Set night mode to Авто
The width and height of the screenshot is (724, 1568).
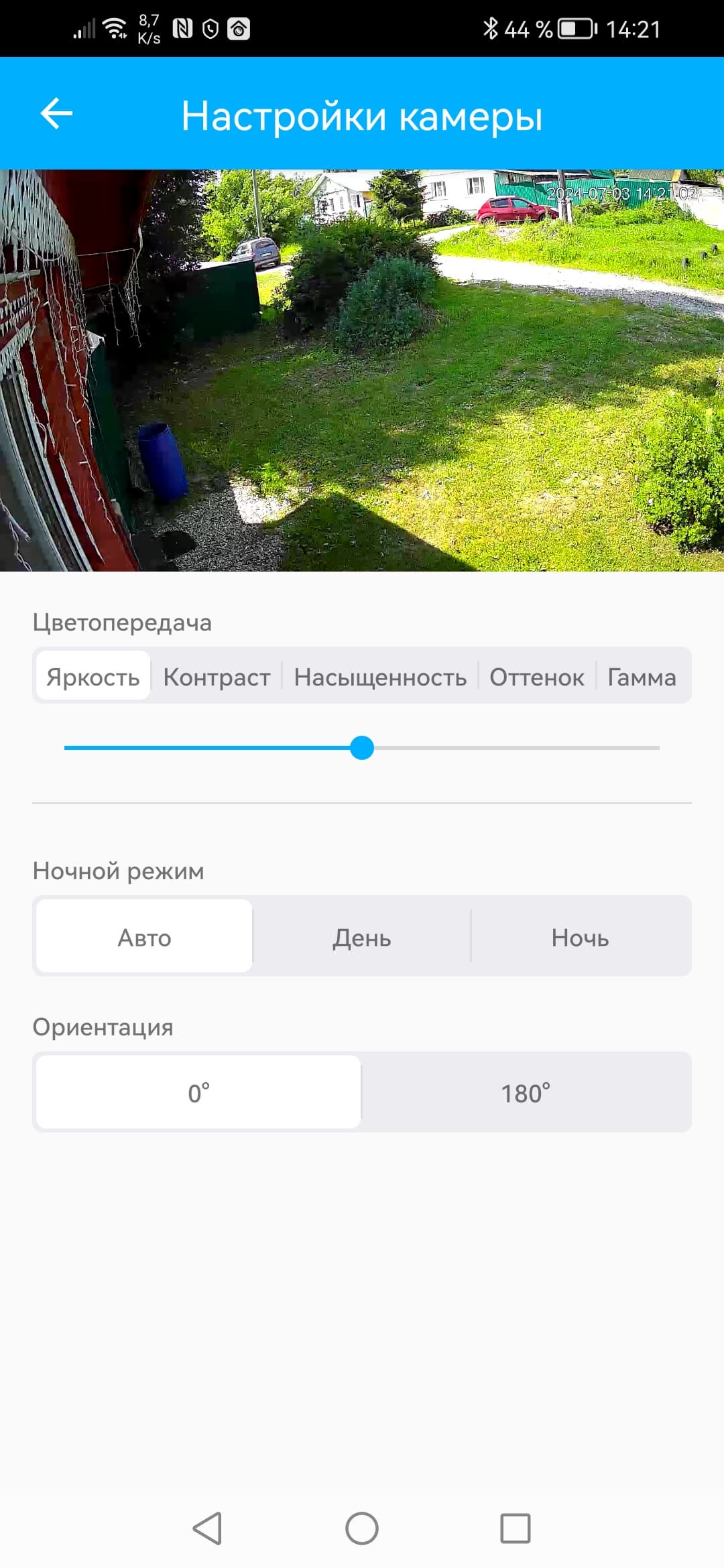144,936
